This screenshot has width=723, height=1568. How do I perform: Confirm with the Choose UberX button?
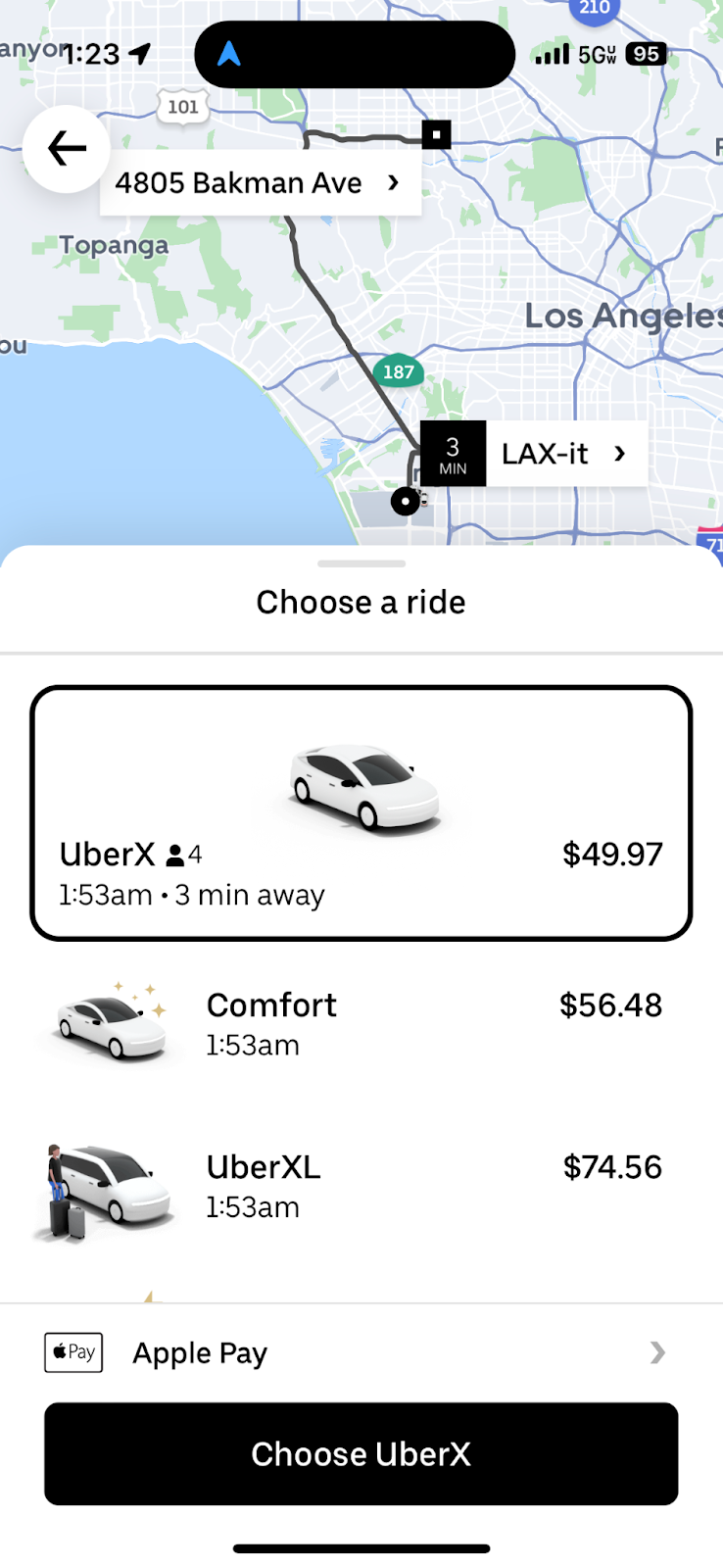point(361,1454)
